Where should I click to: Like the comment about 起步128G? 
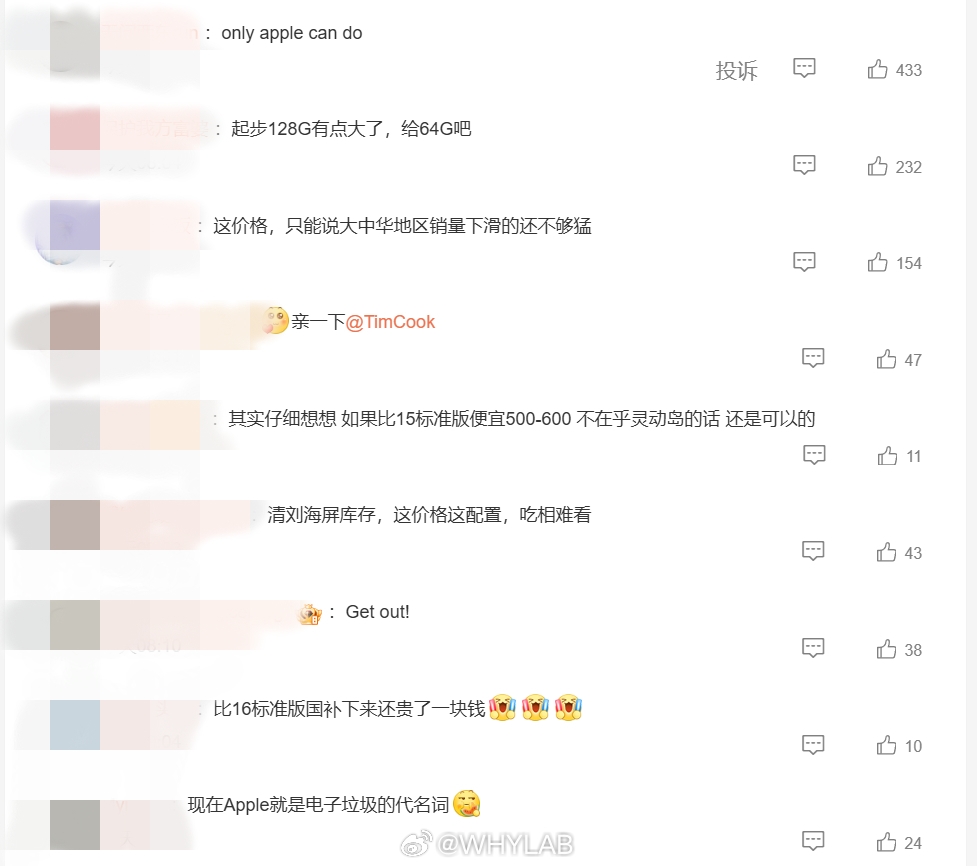pos(878,166)
